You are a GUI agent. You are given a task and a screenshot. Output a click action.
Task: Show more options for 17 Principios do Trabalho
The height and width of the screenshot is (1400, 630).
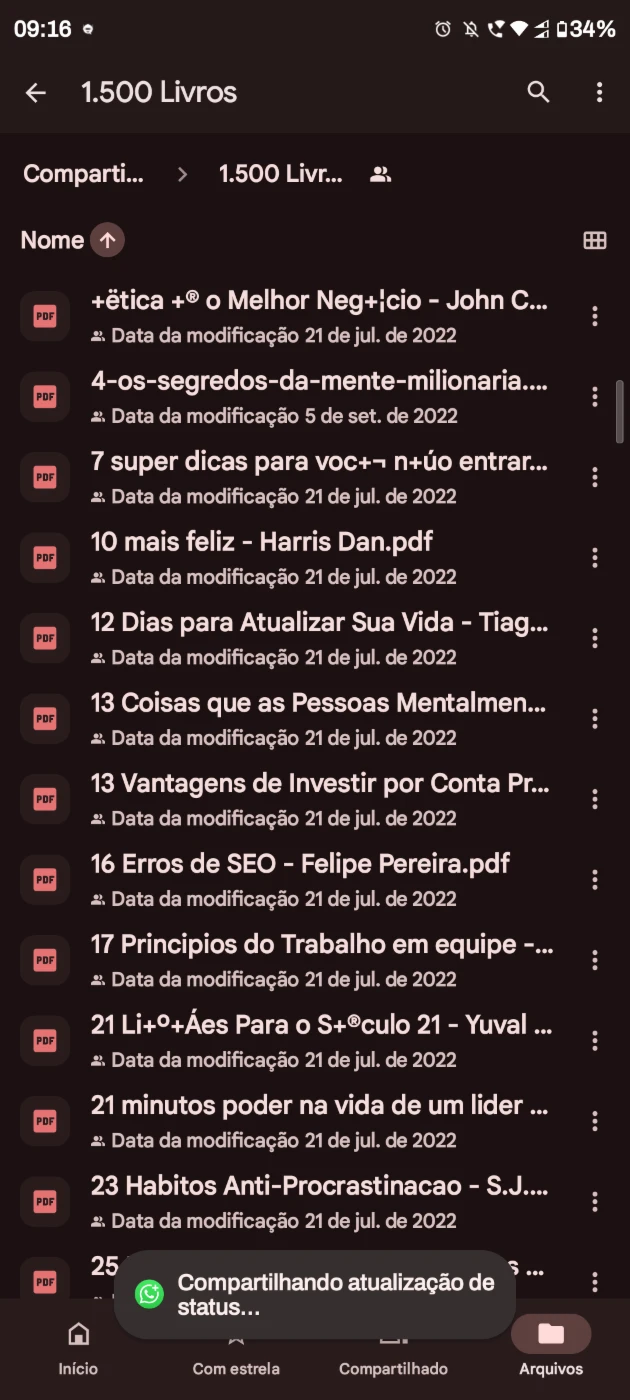pyautogui.click(x=595, y=960)
